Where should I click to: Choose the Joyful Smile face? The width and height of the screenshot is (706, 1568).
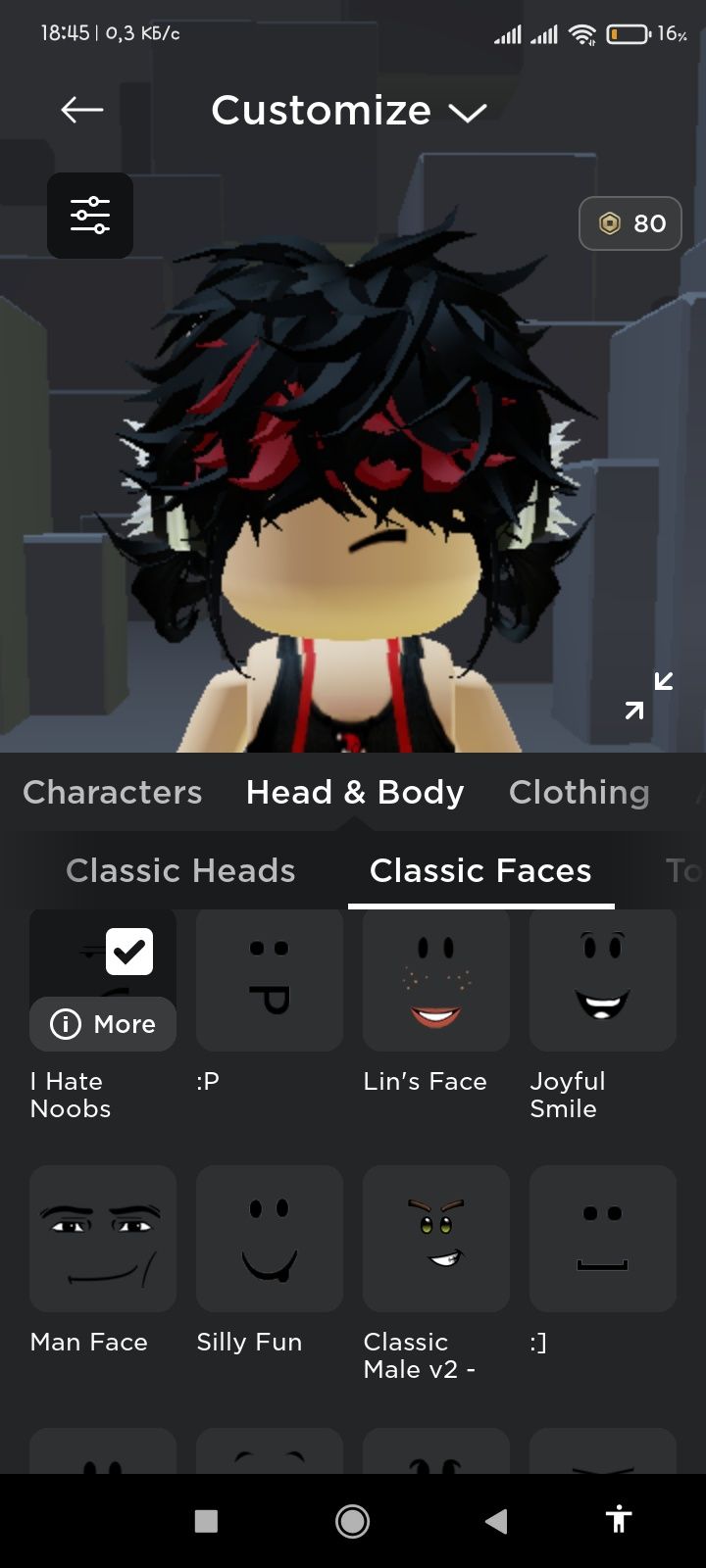(x=603, y=980)
